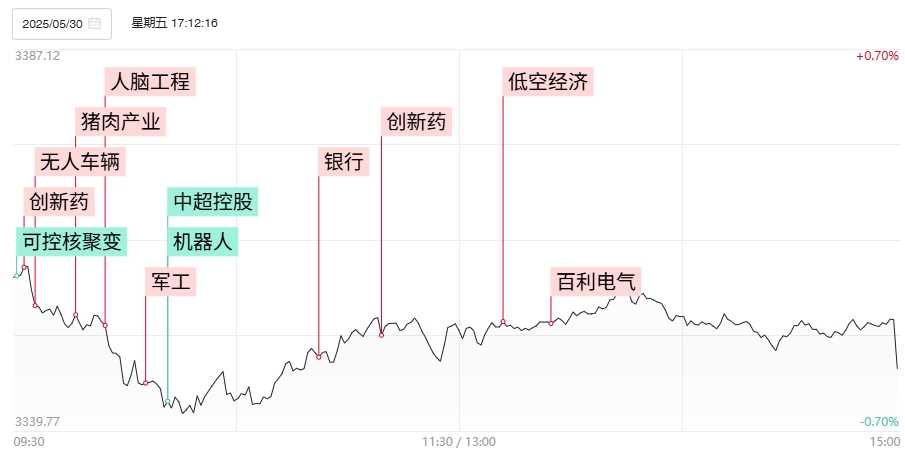Screen dimensions: 905x457
Task: Tap the 机器人 sector tag
Action: [203, 241]
